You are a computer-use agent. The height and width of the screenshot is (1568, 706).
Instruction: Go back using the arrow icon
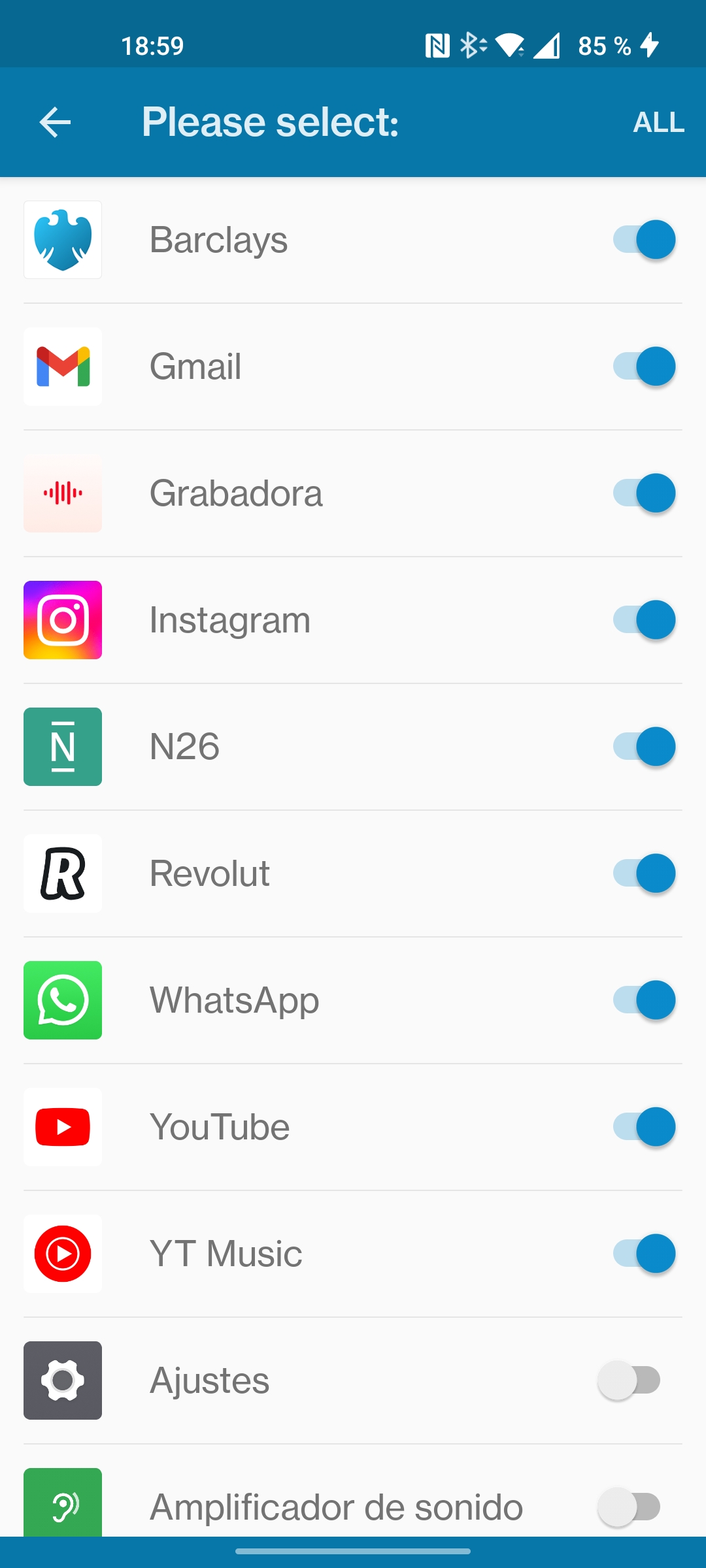[x=55, y=122]
